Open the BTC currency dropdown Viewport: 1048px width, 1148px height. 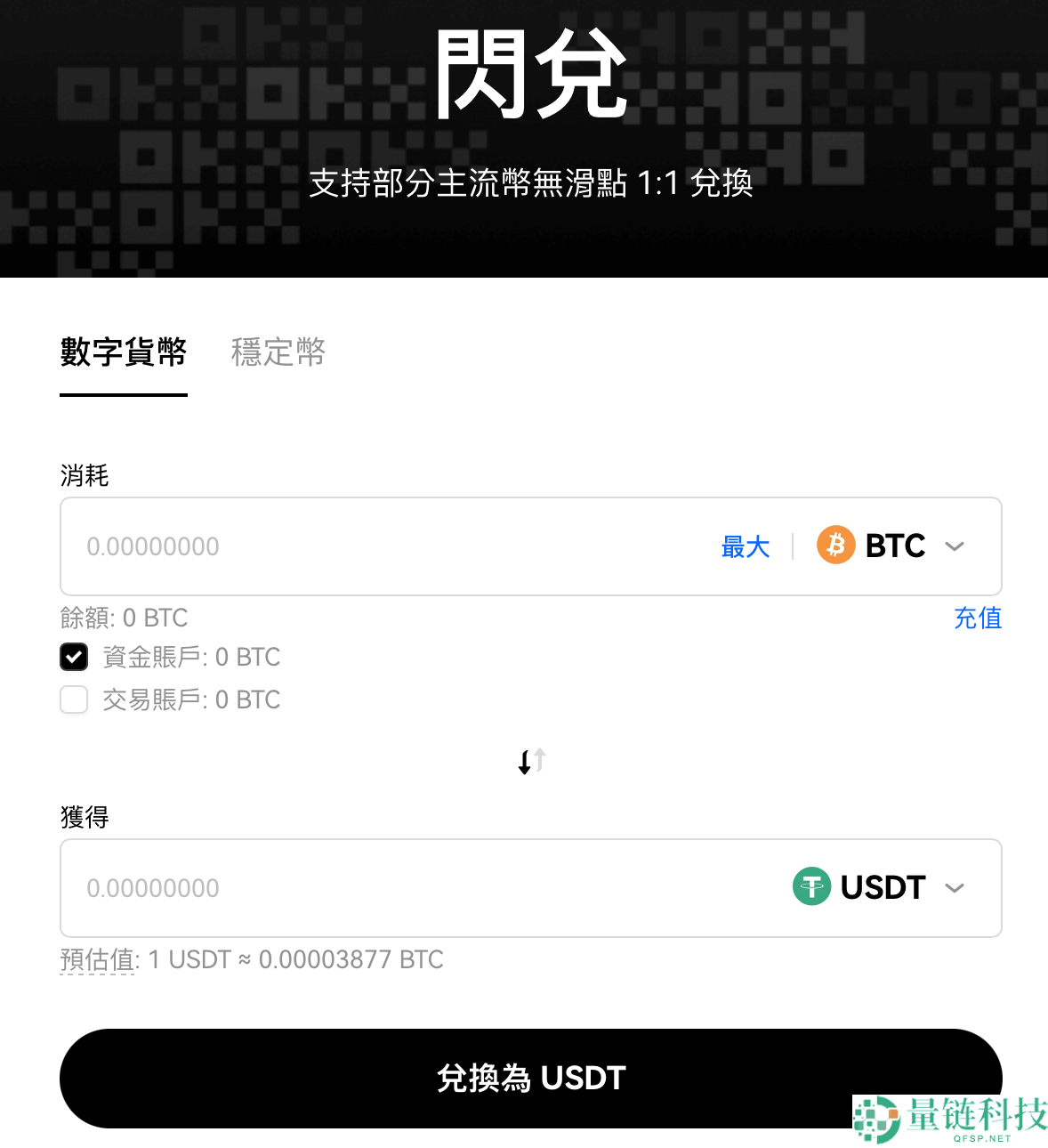tap(955, 546)
